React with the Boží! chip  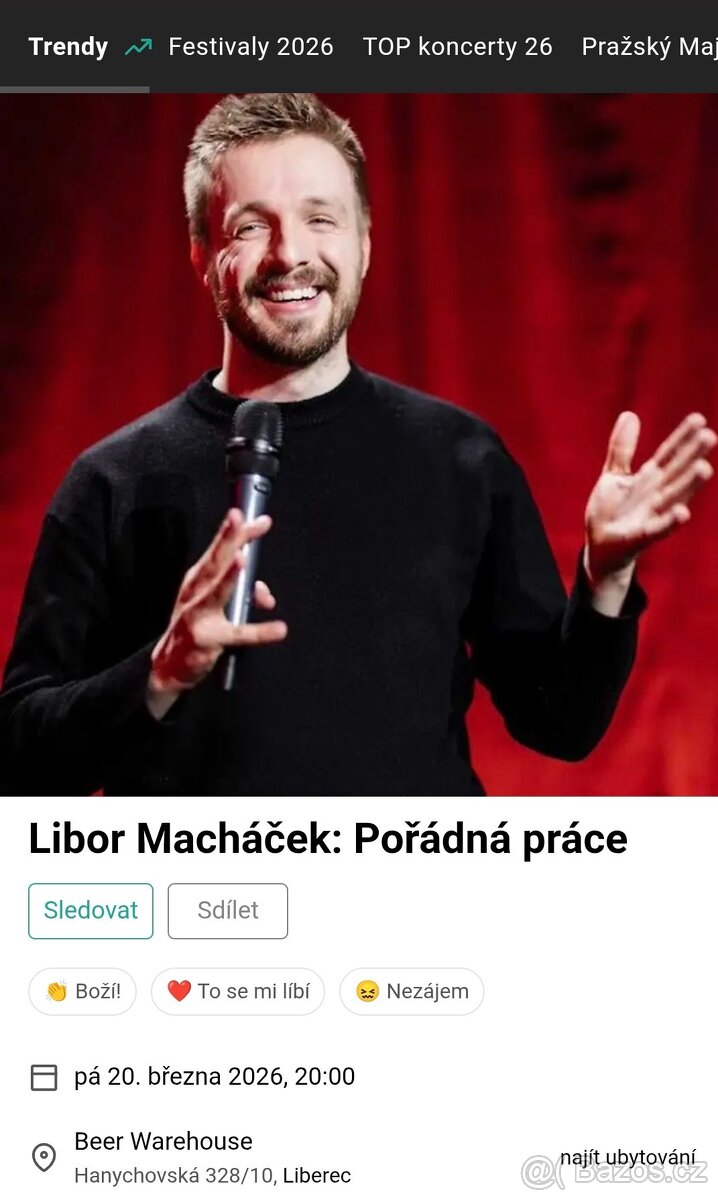click(83, 991)
